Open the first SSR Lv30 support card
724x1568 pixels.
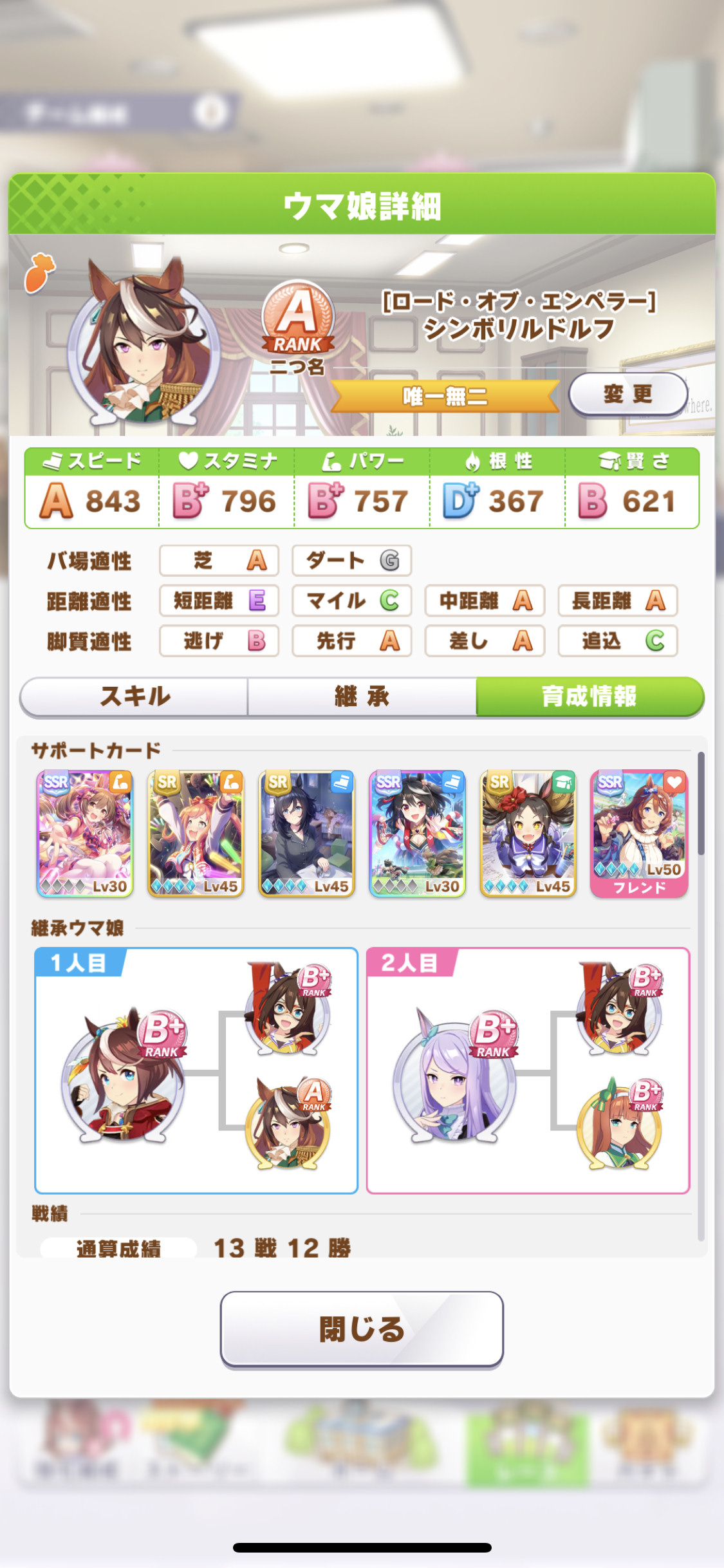pos(85,834)
